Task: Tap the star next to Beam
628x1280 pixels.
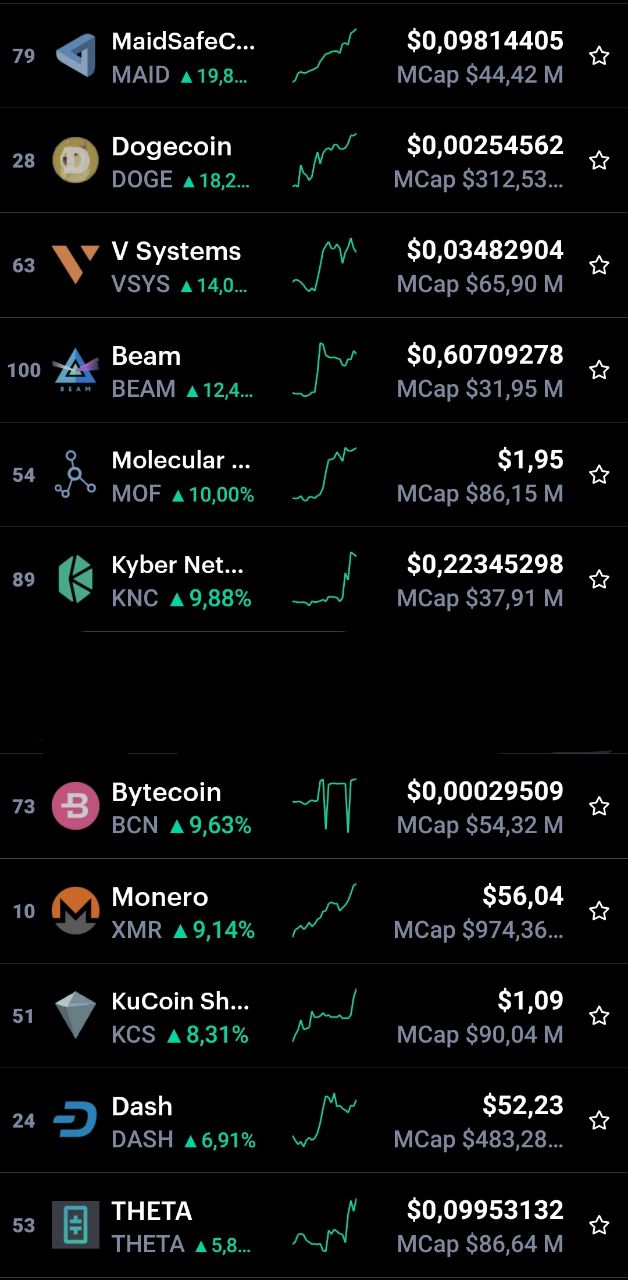Action: [599, 370]
